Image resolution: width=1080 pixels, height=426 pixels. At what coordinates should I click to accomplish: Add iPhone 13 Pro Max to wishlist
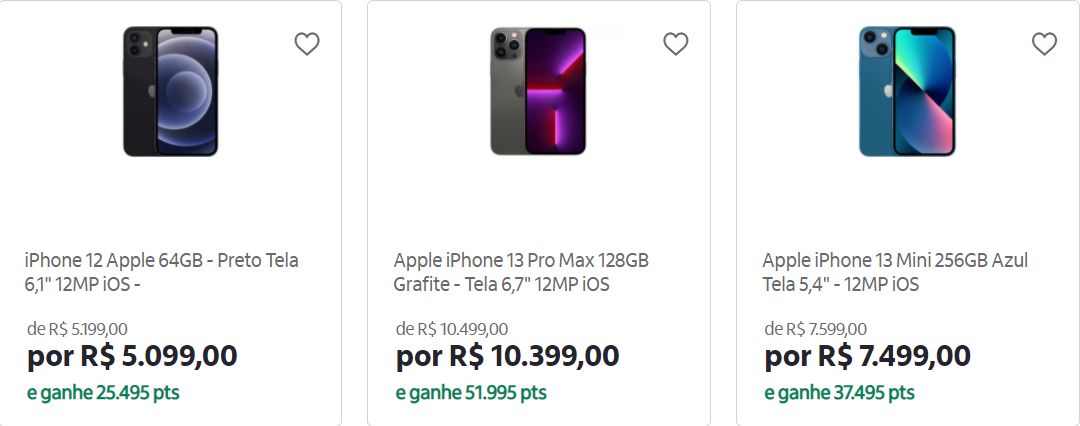point(676,44)
